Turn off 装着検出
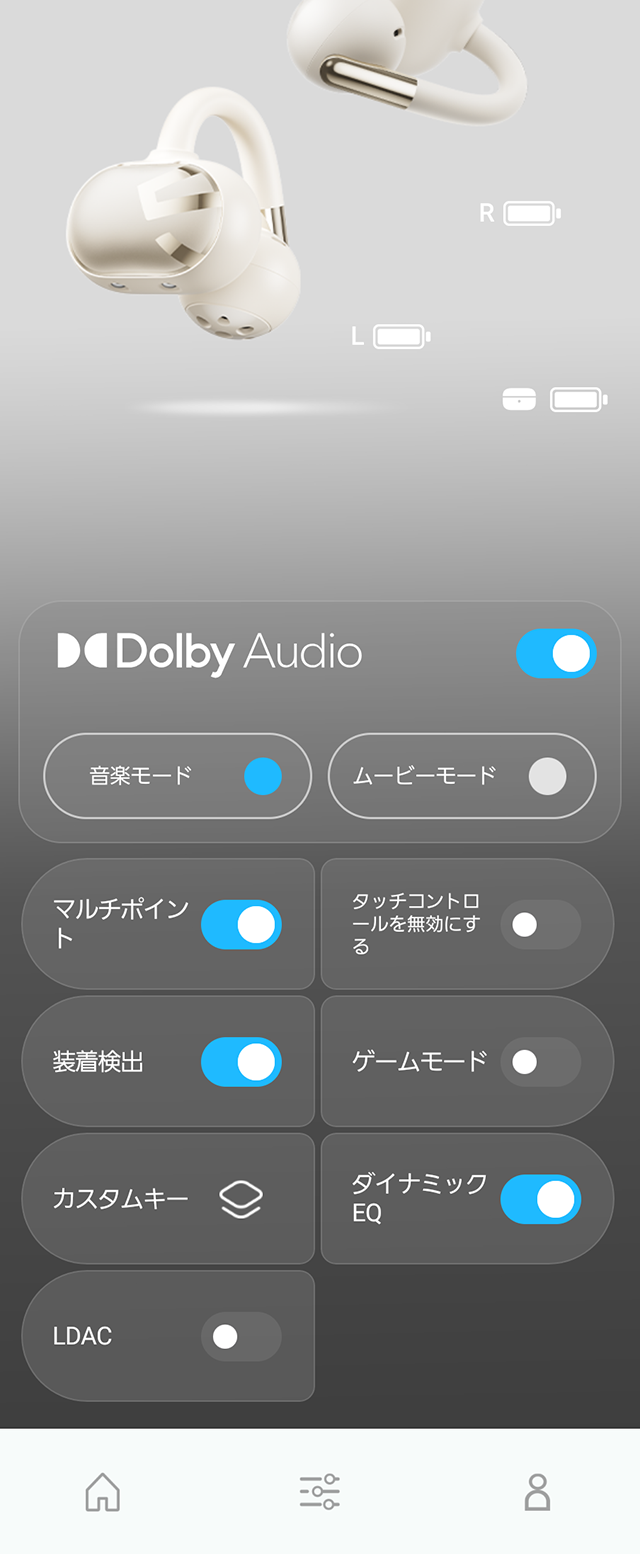 pos(241,1062)
